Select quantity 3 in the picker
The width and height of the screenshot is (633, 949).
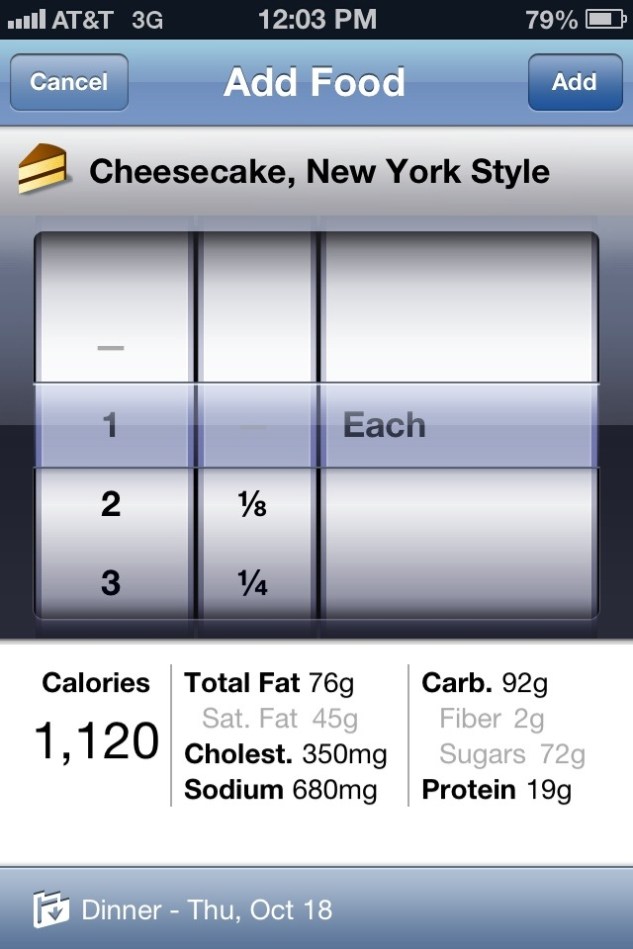tap(111, 582)
